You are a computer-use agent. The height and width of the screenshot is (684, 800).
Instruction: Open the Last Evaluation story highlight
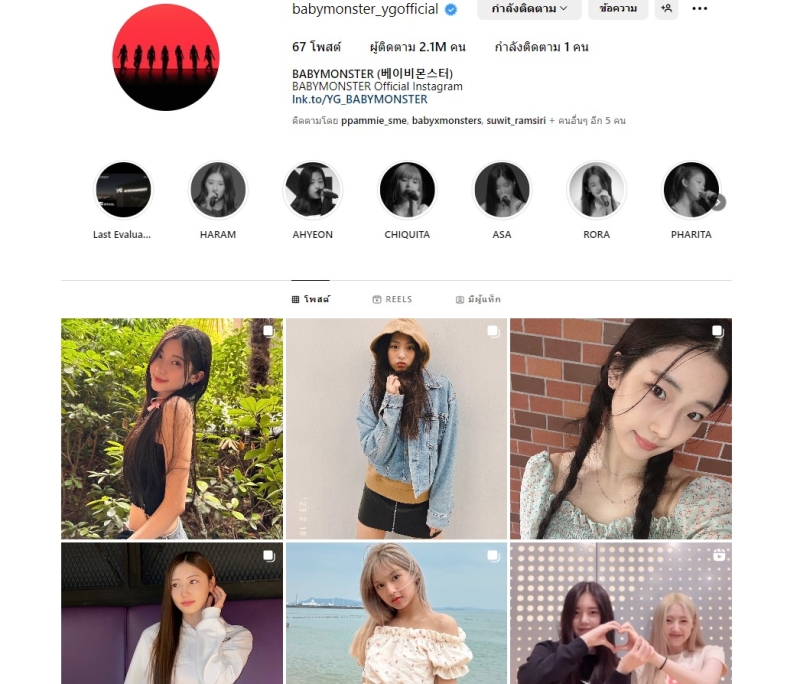tap(123, 190)
